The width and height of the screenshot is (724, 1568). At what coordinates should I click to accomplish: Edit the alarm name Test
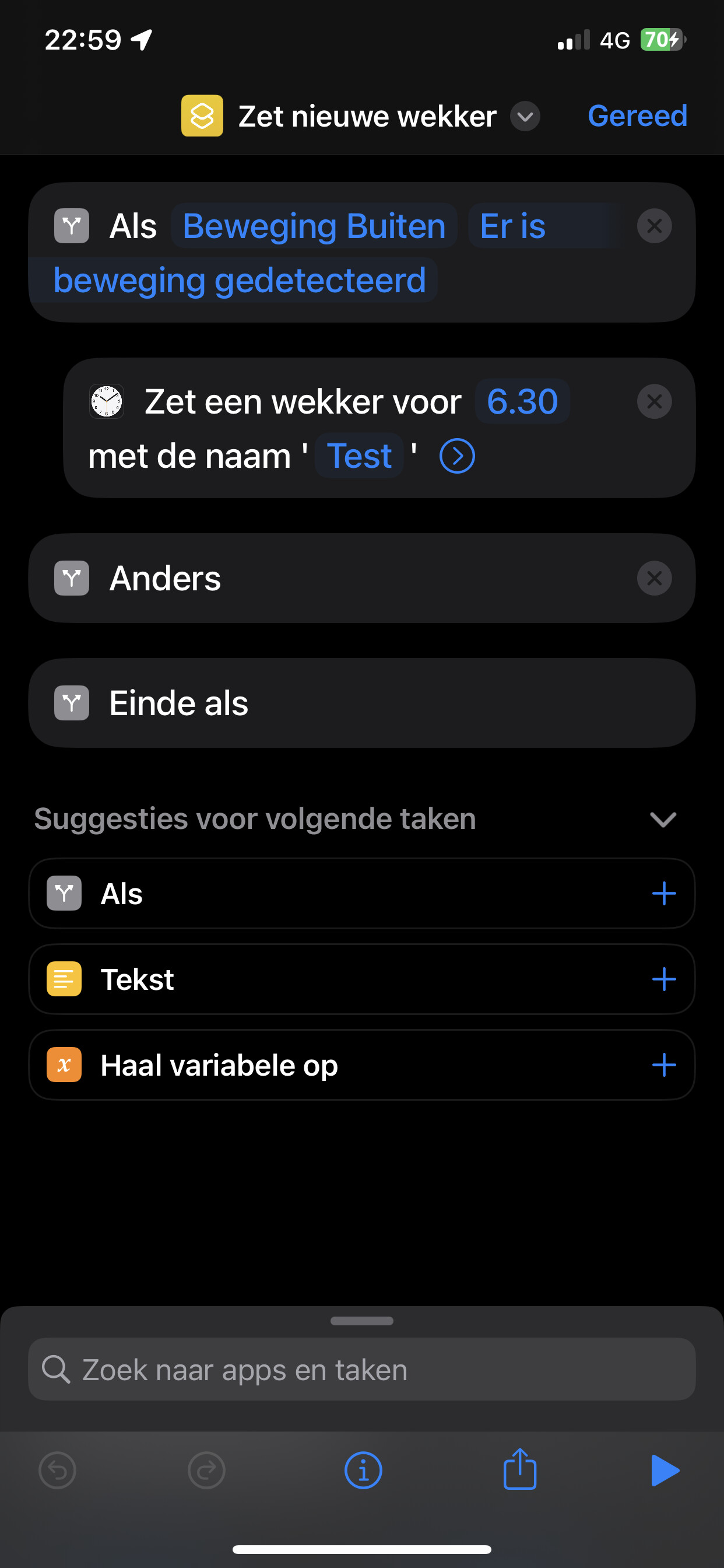point(359,456)
